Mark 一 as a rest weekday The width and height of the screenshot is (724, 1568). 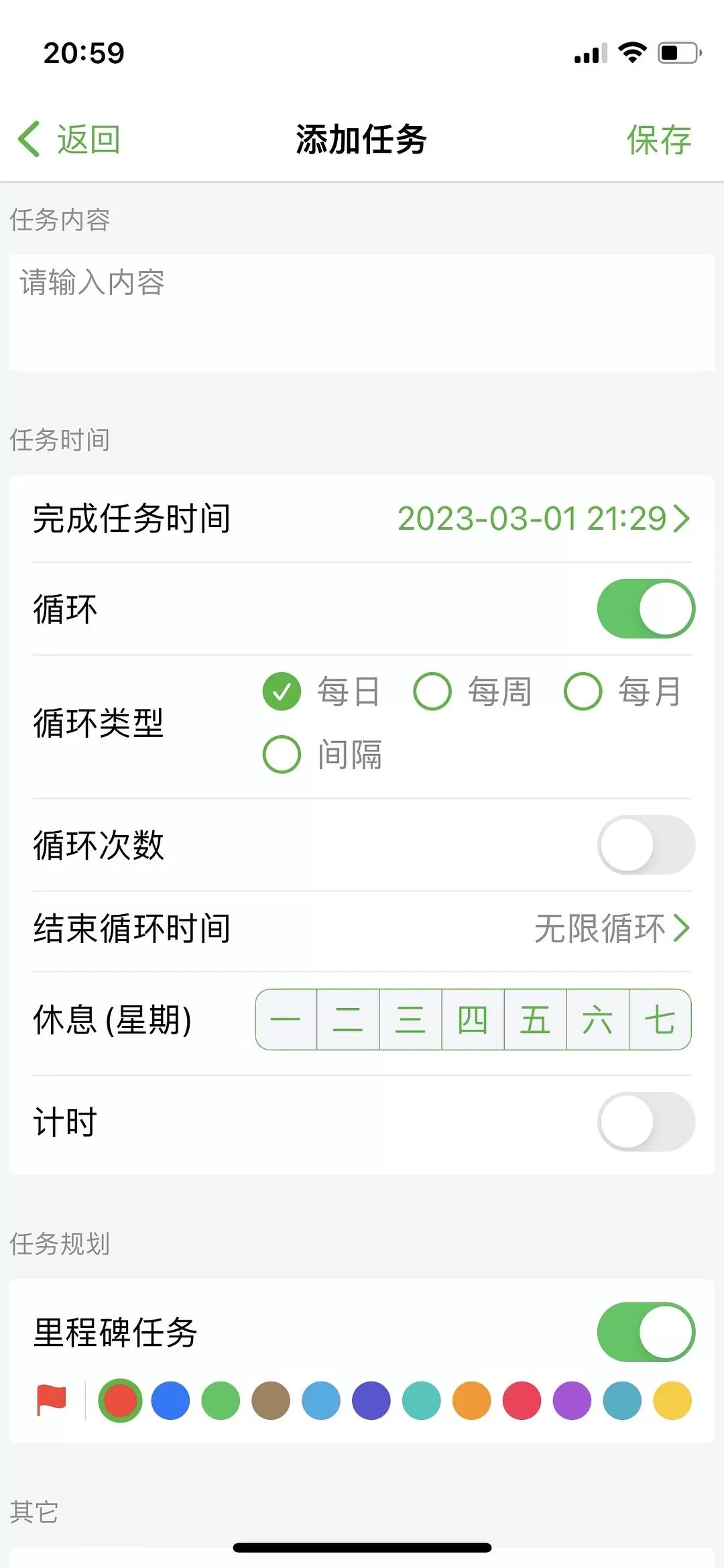(286, 1019)
